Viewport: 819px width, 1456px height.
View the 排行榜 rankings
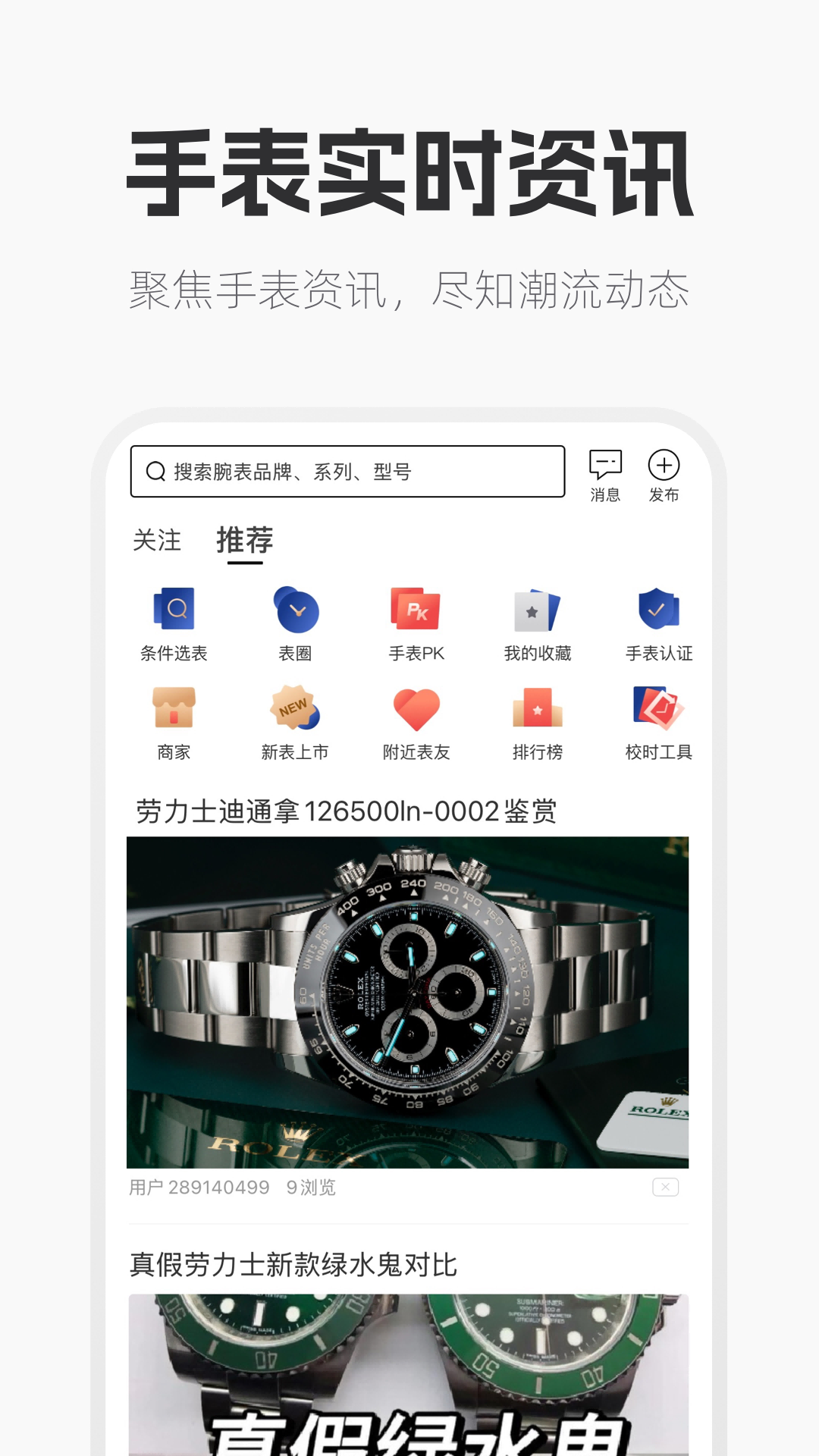pos(535,722)
